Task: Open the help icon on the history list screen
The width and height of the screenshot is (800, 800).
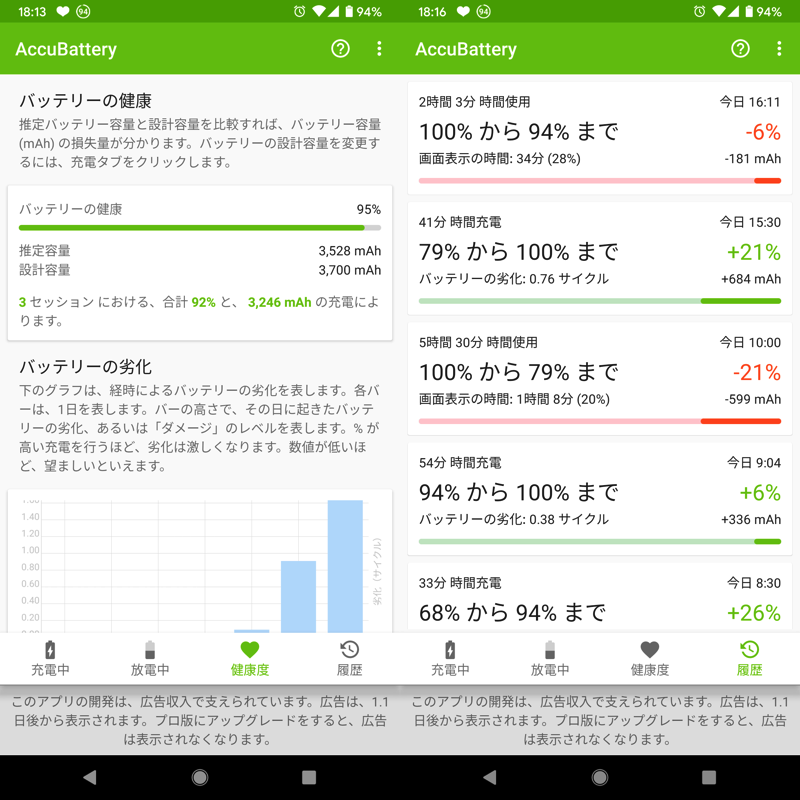Action: coord(740,48)
